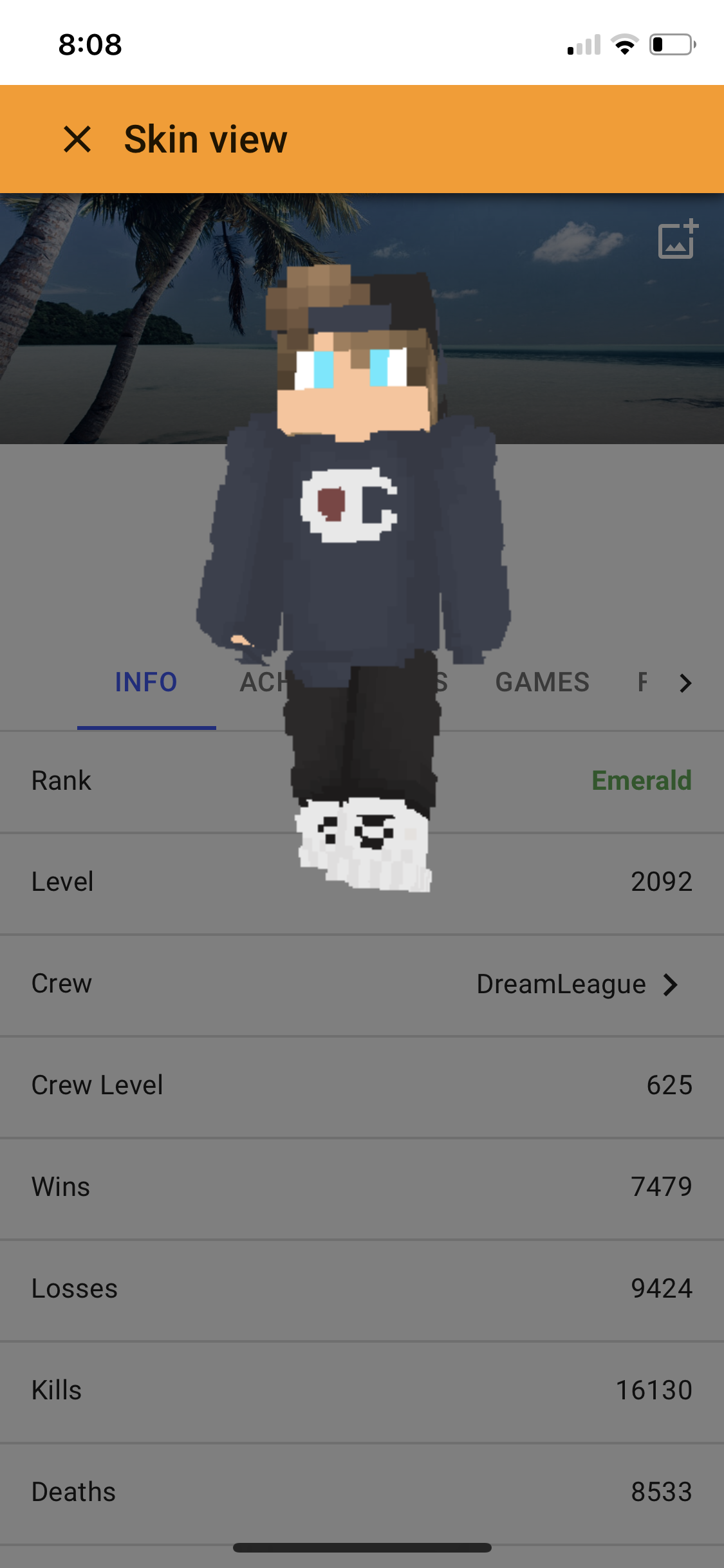This screenshot has height=1568, width=724.
Task: Tap the add background image icon
Action: (x=678, y=239)
